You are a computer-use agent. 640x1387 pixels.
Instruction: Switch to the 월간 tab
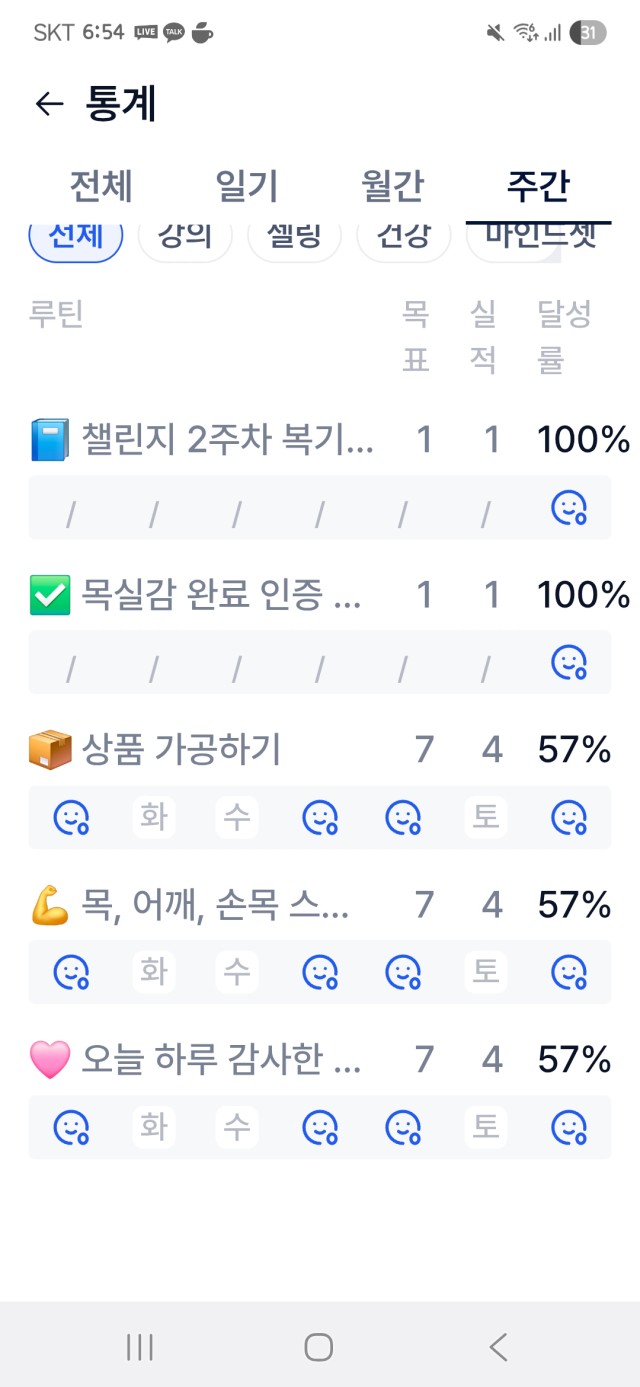coord(393,186)
